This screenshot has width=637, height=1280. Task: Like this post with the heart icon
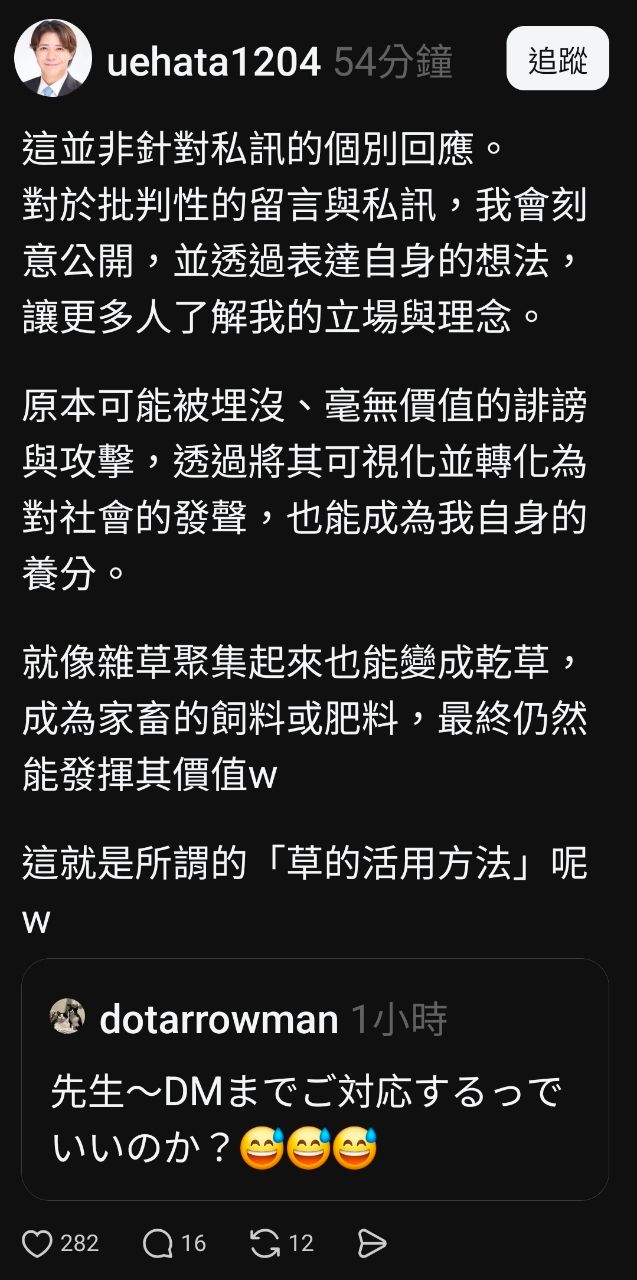pyautogui.click(x=38, y=1243)
